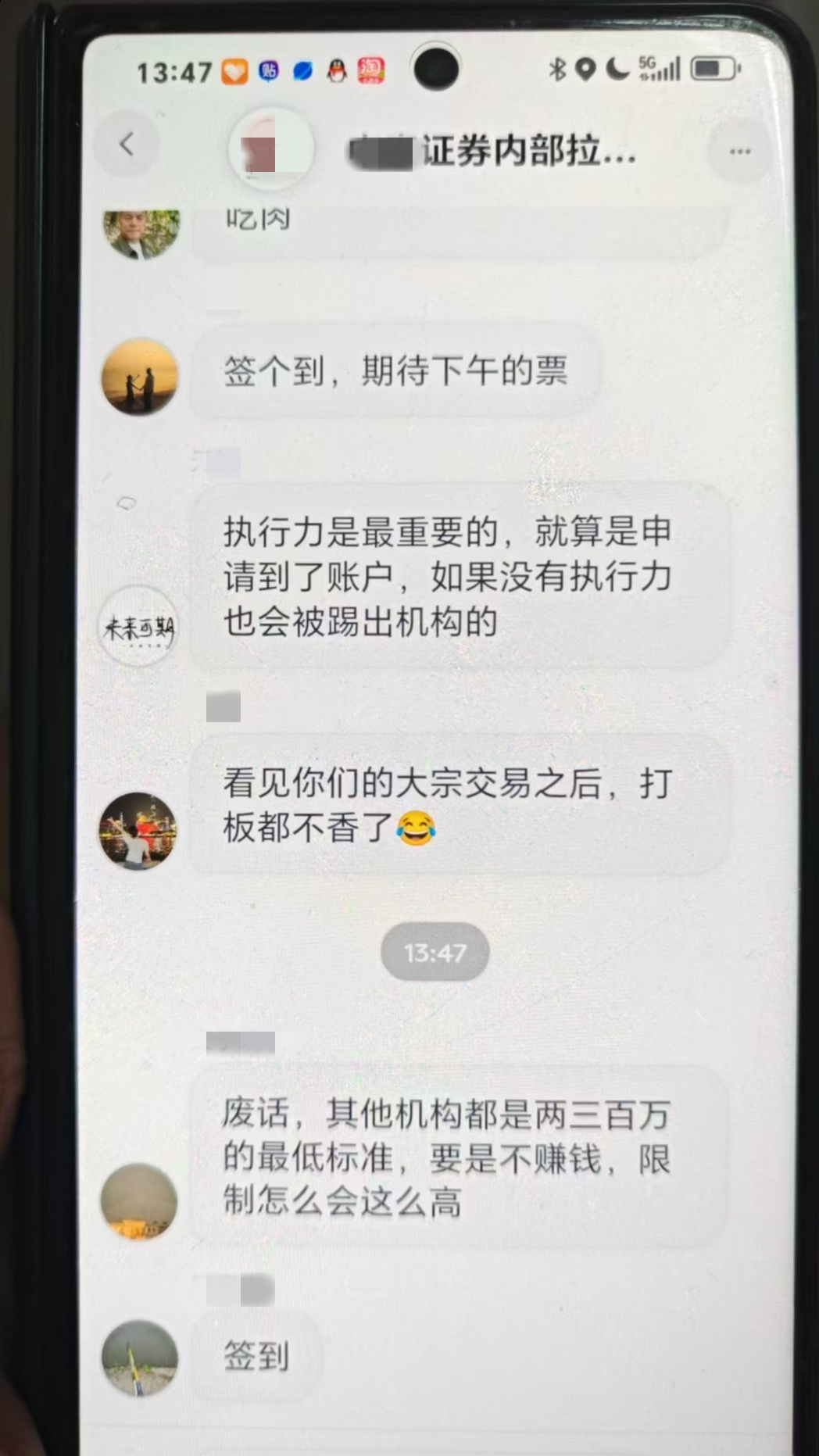Viewport: 819px width, 1456px height.
Task: Go back using the top-left arrow
Action: pyautogui.click(x=127, y=145)
